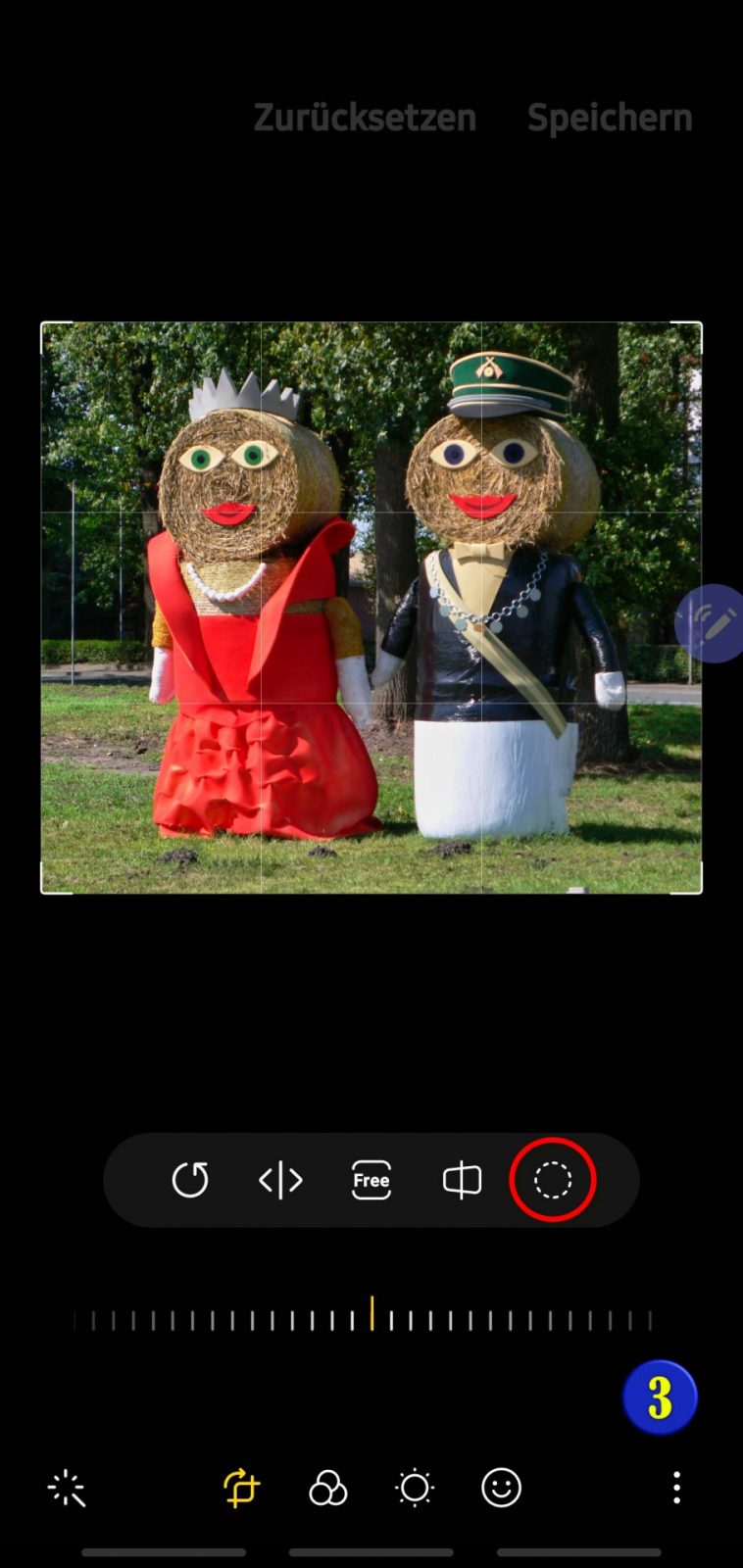This screenshot has height=1568, width=743.
Task: Rotate the image with the rotate icon
Action: click(x=190, y=1180)
